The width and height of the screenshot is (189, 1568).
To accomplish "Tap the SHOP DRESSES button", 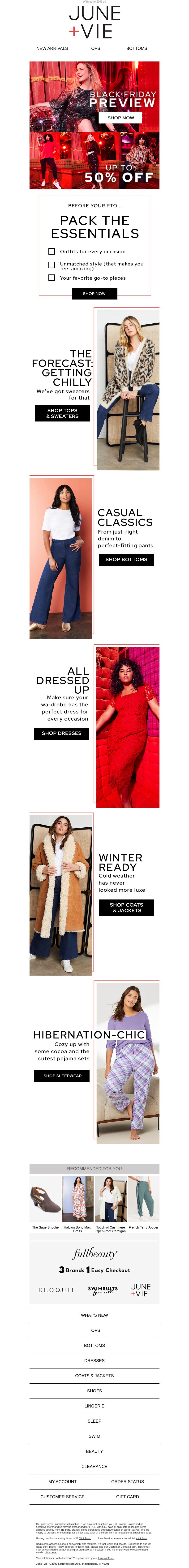I will (x=61, y=734).
